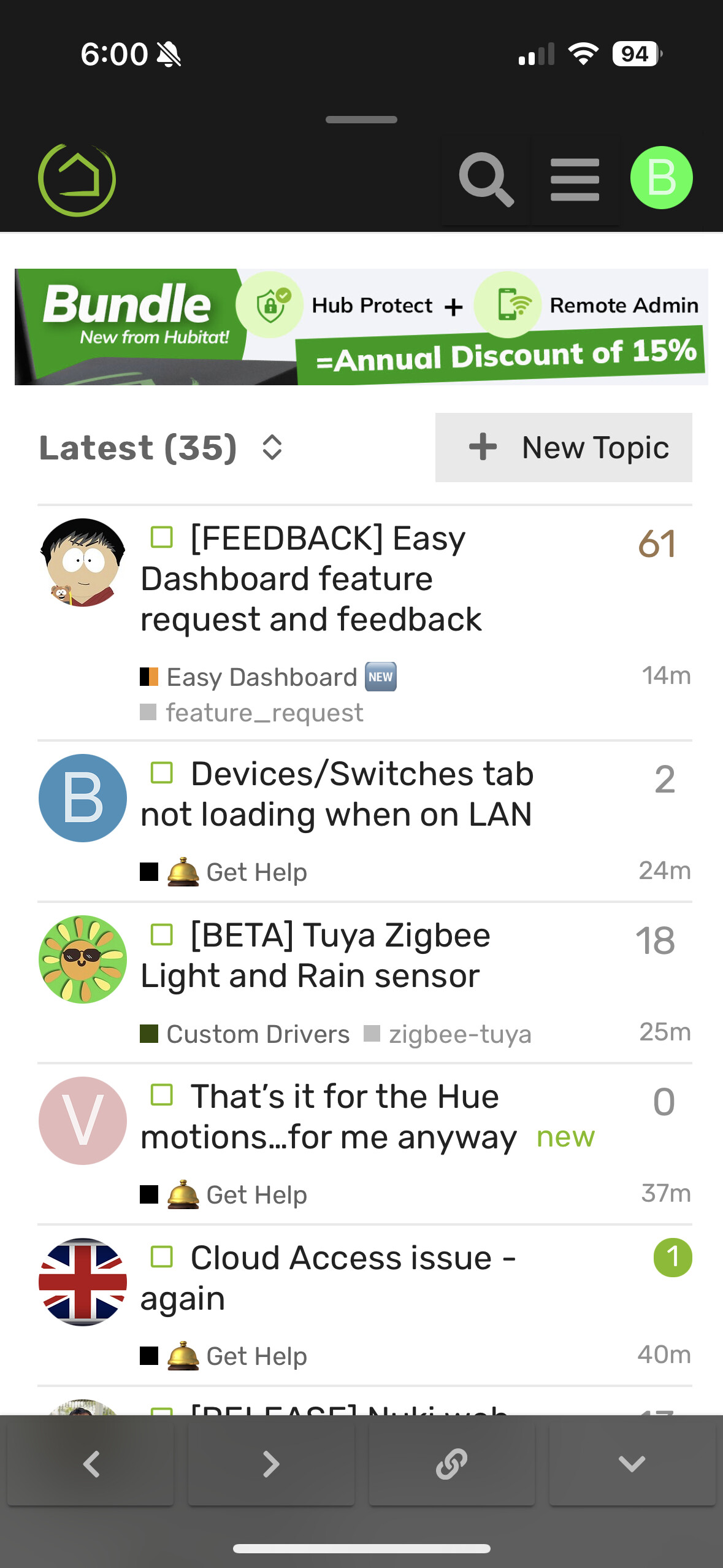The width and height of the screenshot is (723, 1568).
Task: Open the hamburger menu
Action: (x=575, y=180)
